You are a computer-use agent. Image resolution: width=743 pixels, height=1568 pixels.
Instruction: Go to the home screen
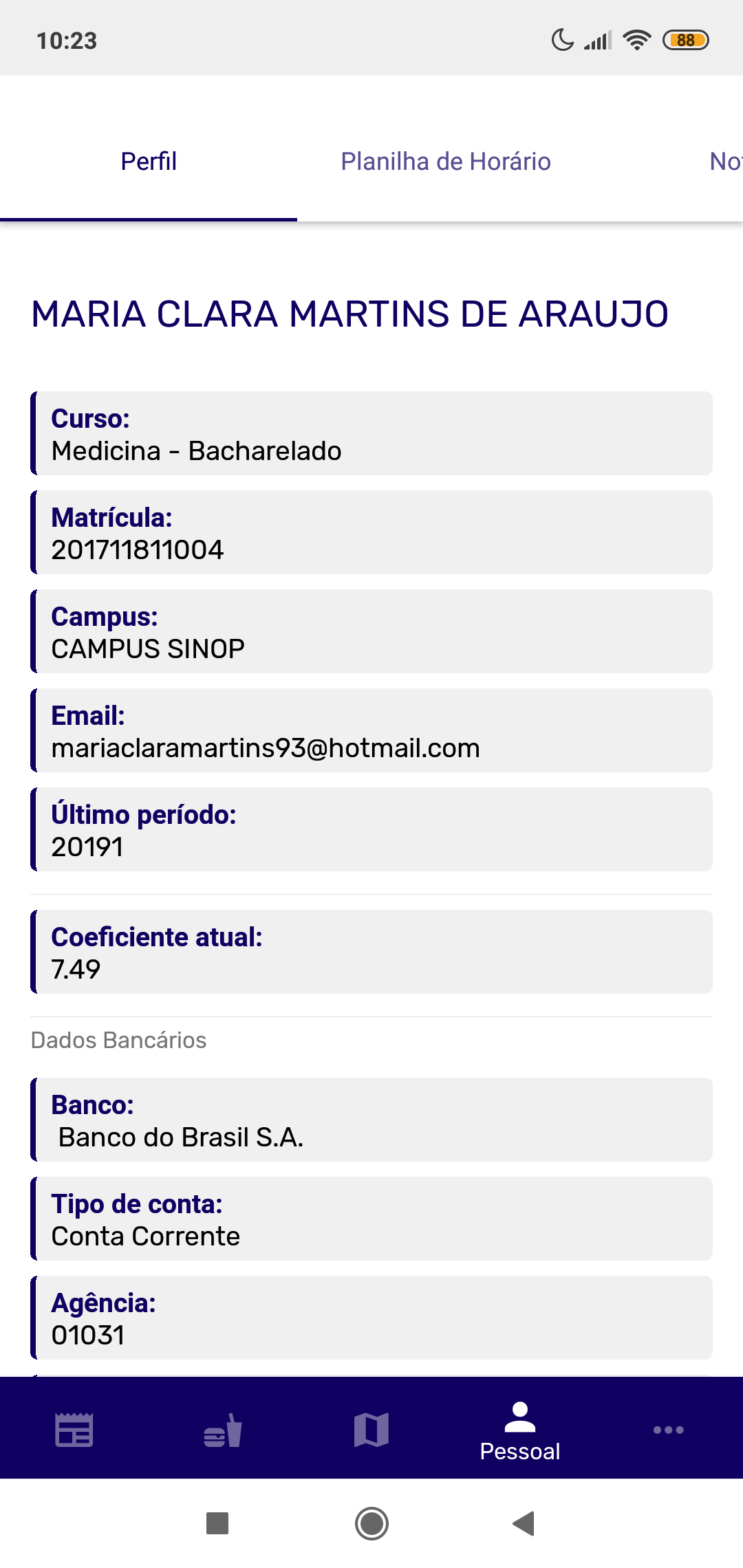pos(371,1523)
